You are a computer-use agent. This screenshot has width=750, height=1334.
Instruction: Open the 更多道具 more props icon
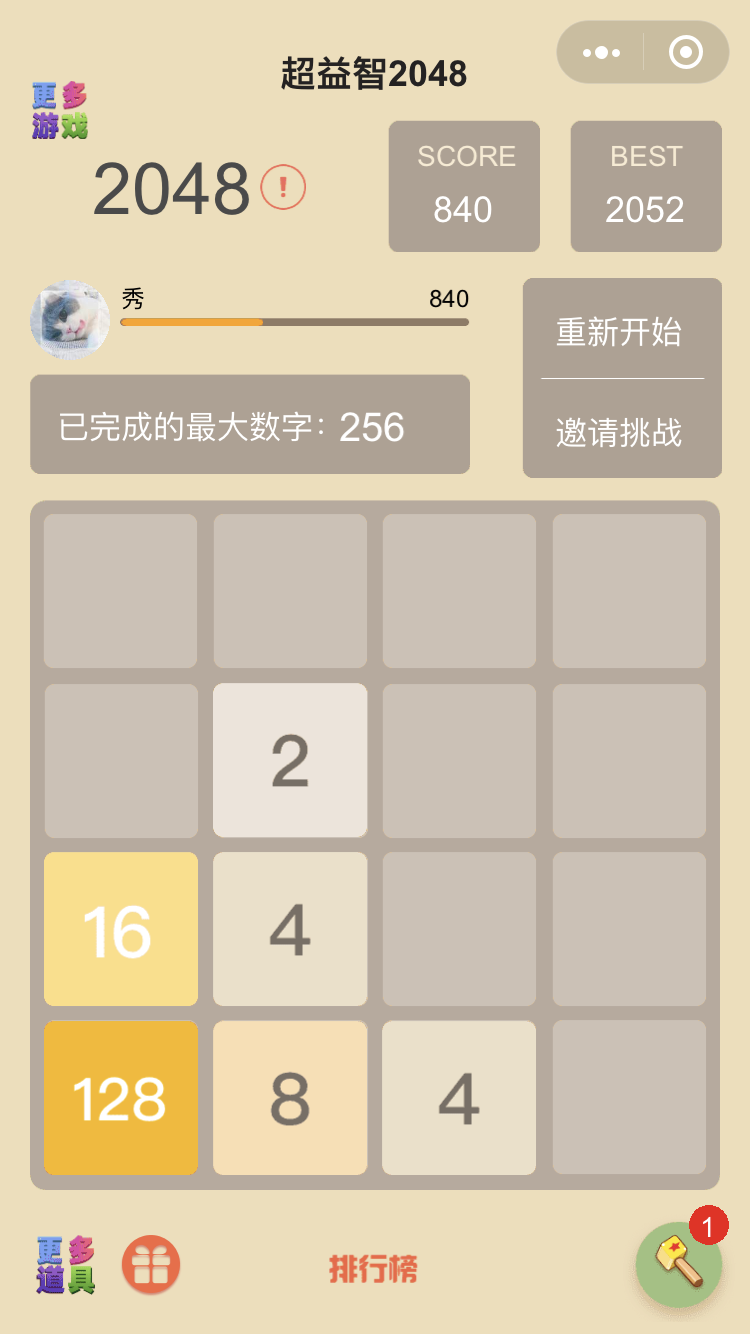(x=65, y=1265)
